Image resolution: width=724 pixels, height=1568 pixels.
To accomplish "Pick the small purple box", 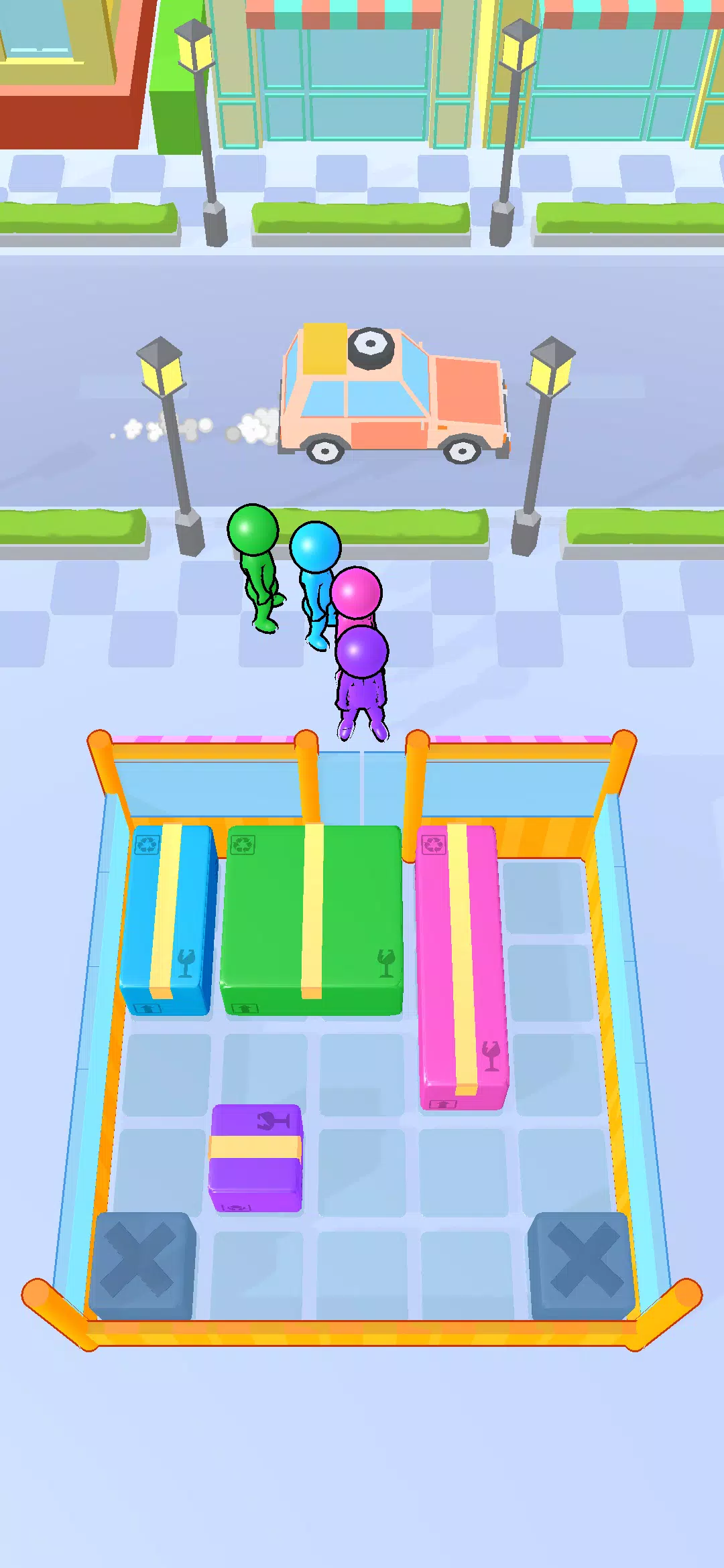I will pos(255,1156).
